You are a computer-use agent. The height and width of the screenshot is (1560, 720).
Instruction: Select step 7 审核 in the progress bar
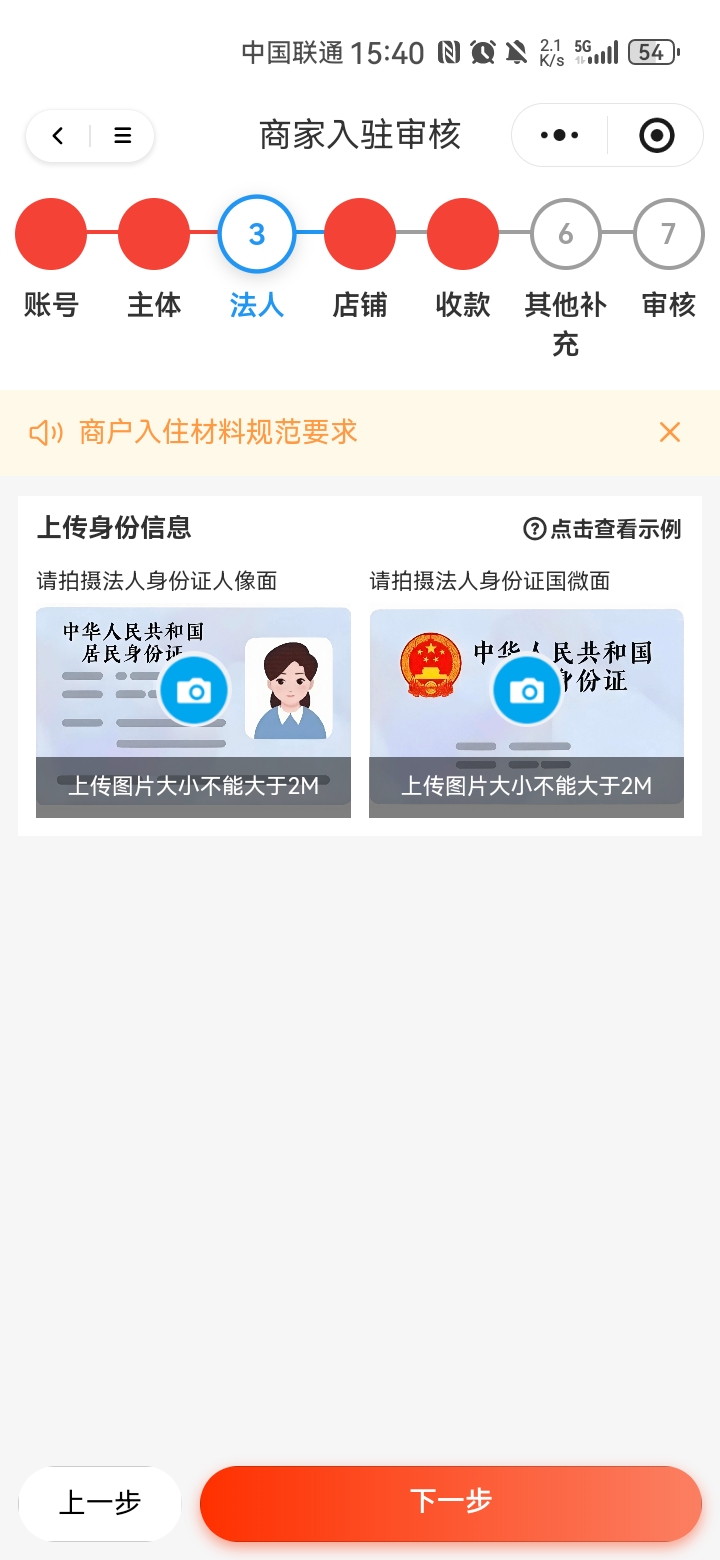[x=668, y=233]
